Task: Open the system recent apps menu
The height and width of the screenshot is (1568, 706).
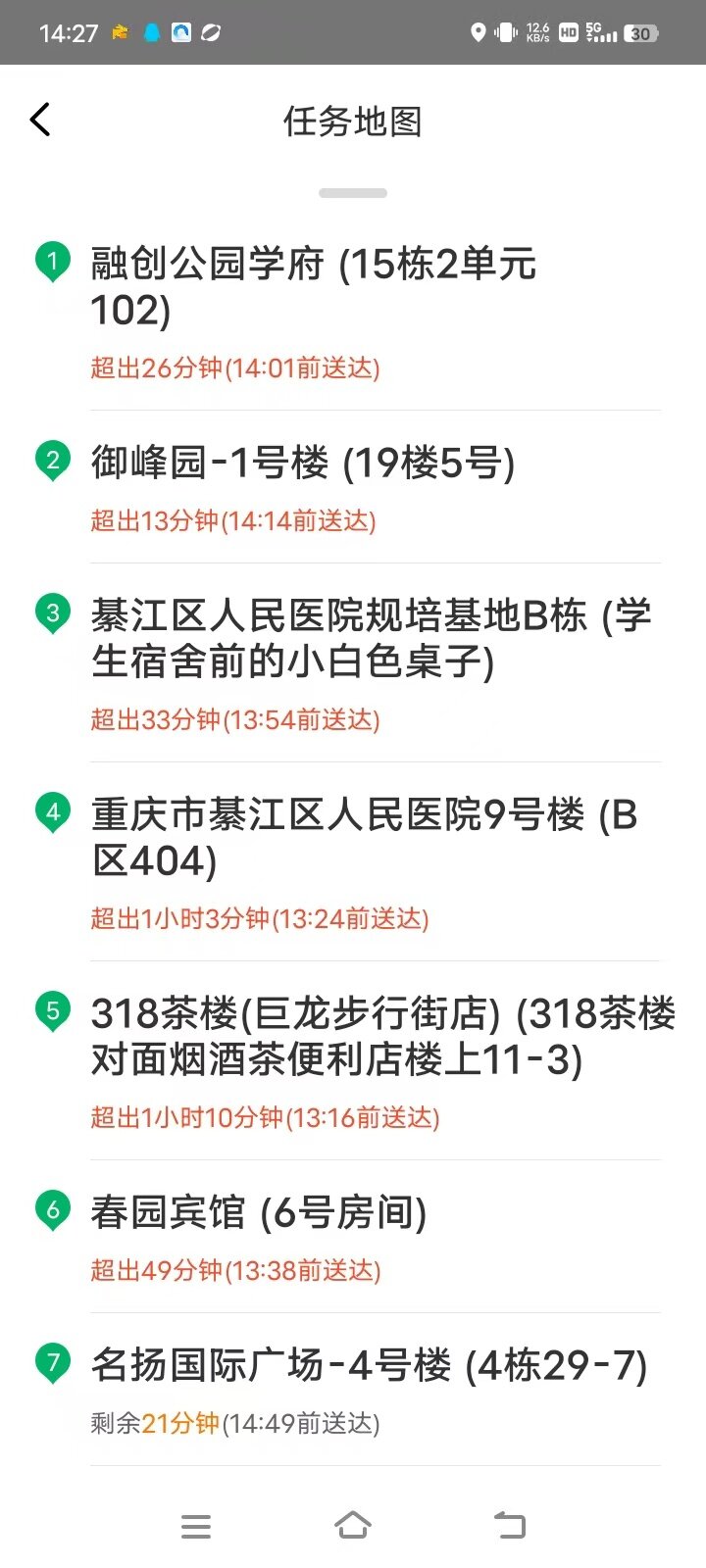Action: [196, 1526]
